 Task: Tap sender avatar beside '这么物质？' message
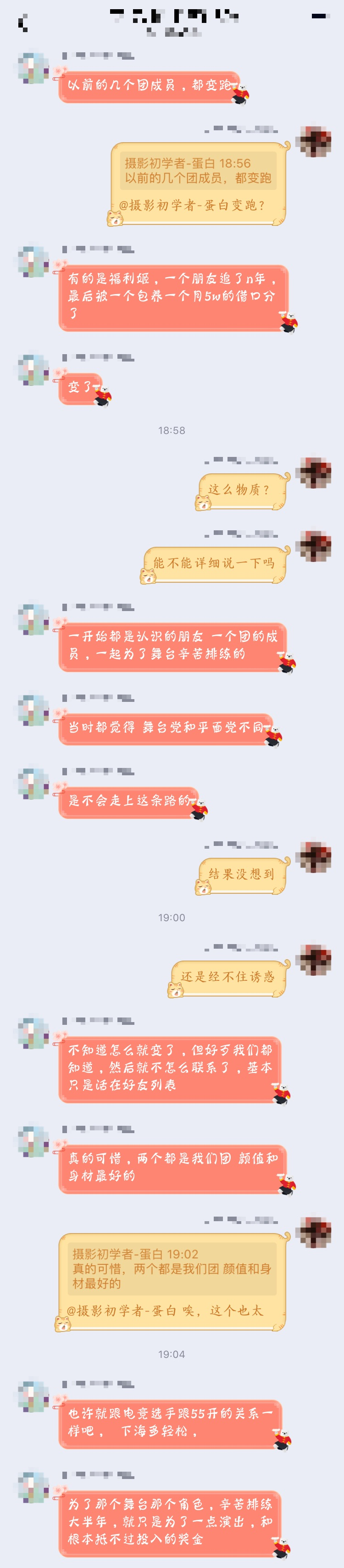314,473
